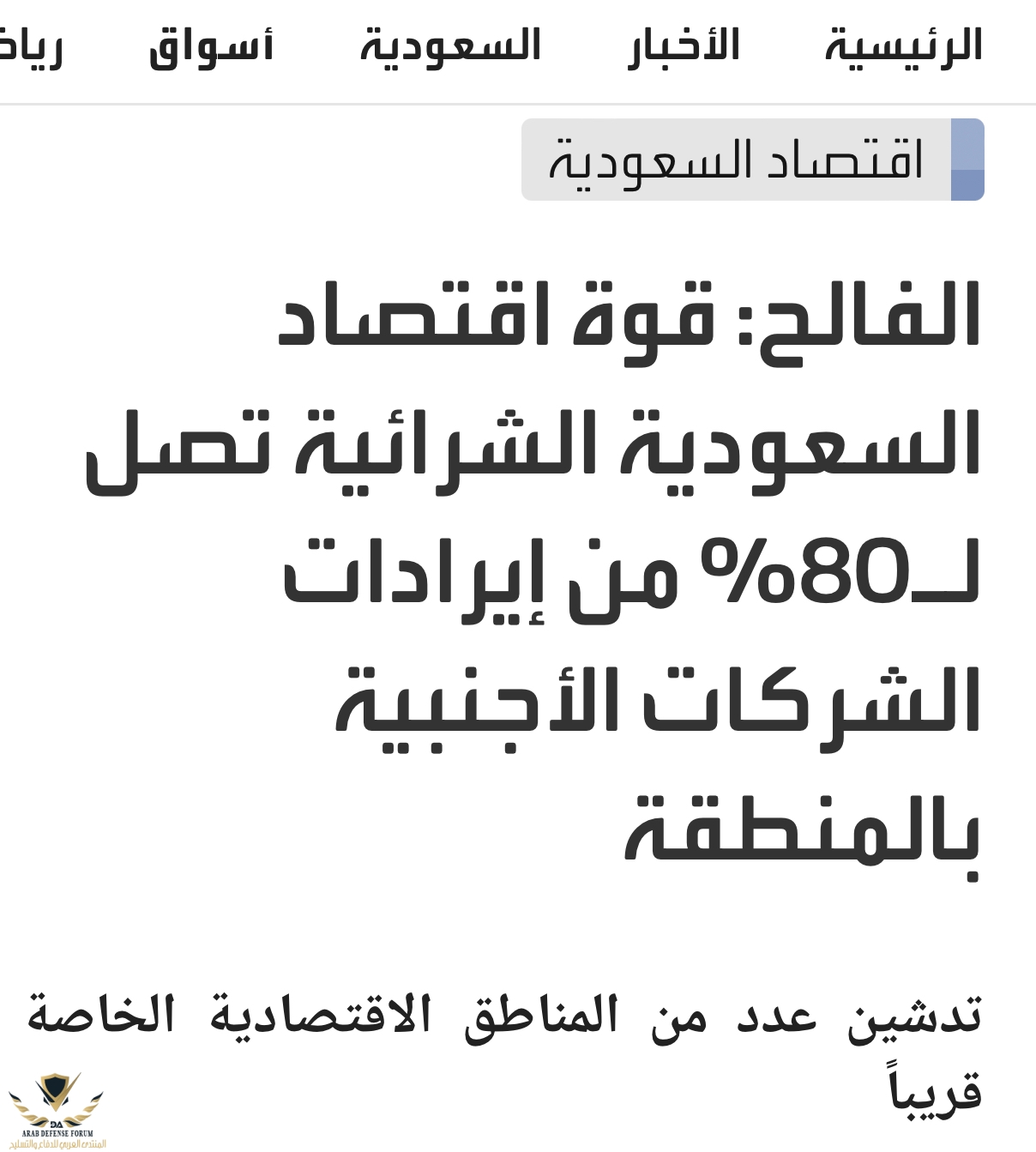Switch to the الأخبار tab
1036x1152 pixels.
[684, 45]
